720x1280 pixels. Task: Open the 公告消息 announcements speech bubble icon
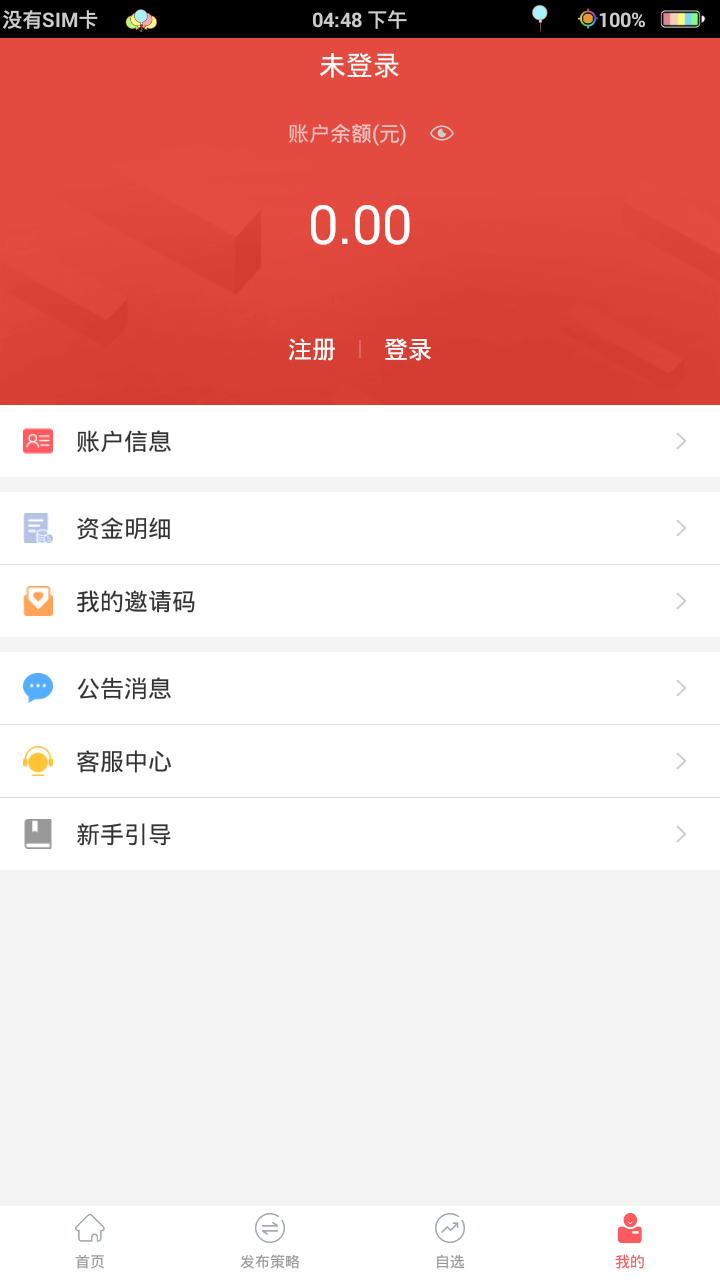tap(38, 687)
